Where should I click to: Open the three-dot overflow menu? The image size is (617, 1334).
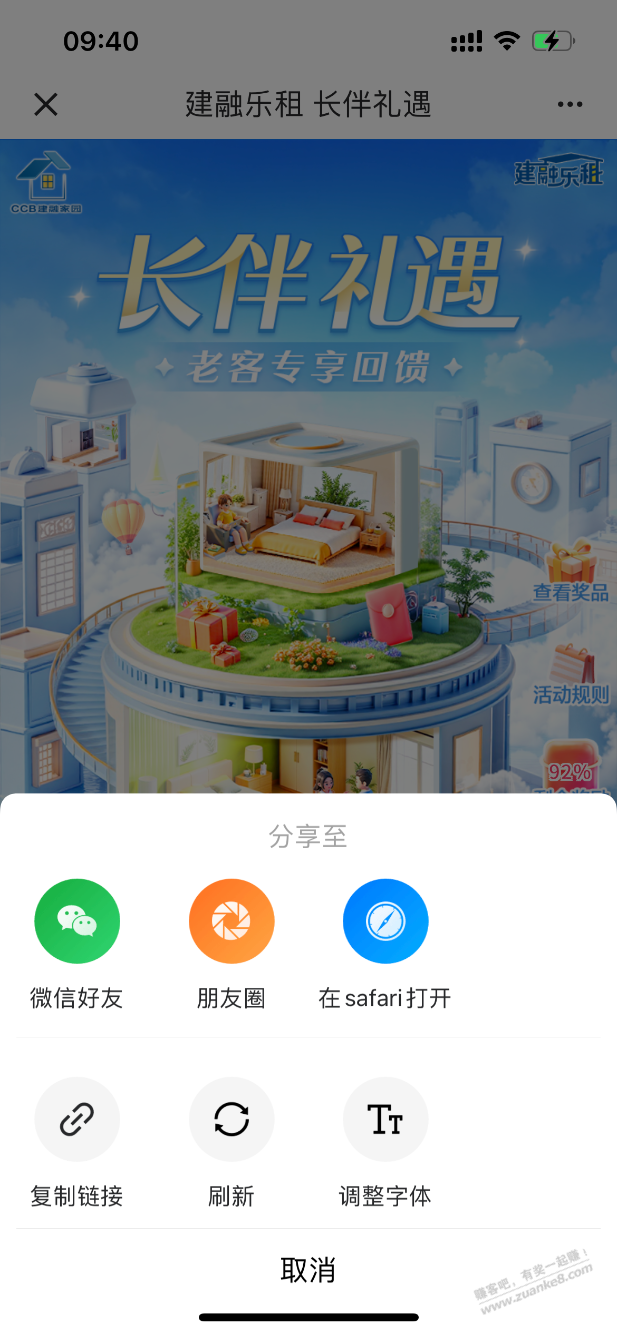(570, 104)
